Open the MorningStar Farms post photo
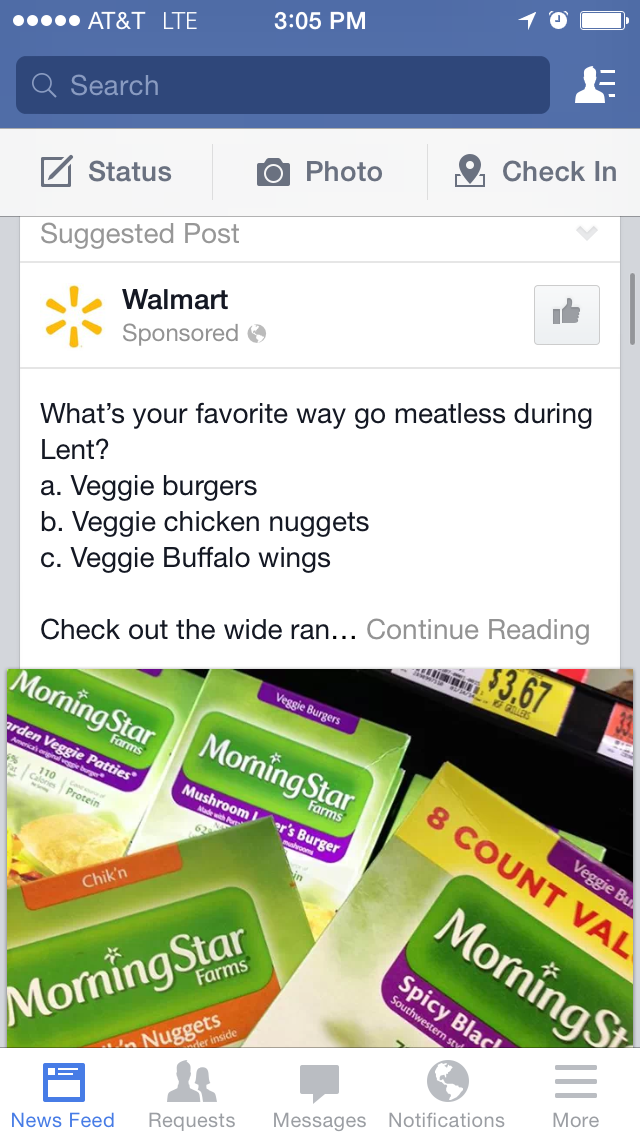640x1136 pixels. pyautogui.click(x=320, y=858)
